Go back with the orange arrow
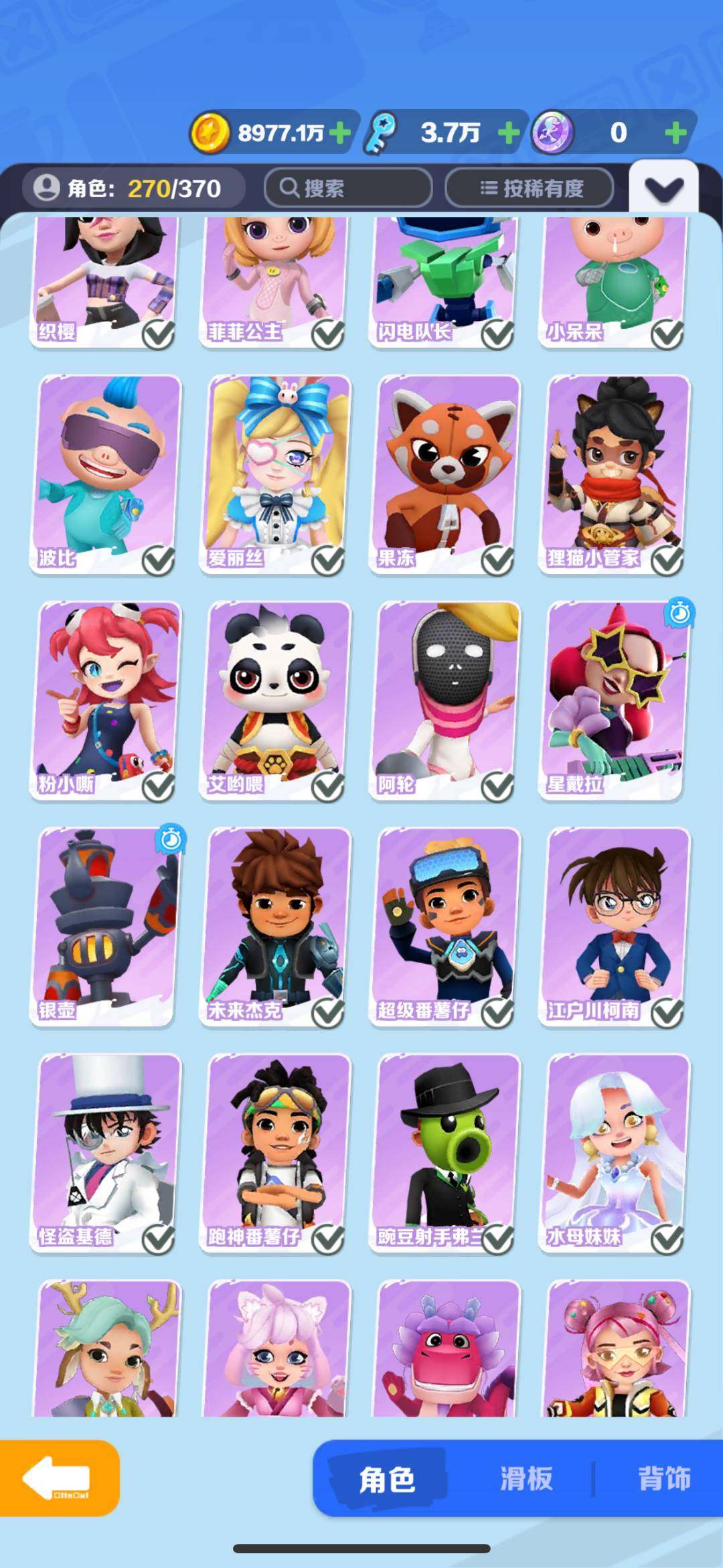 [x=59, y=1478]
